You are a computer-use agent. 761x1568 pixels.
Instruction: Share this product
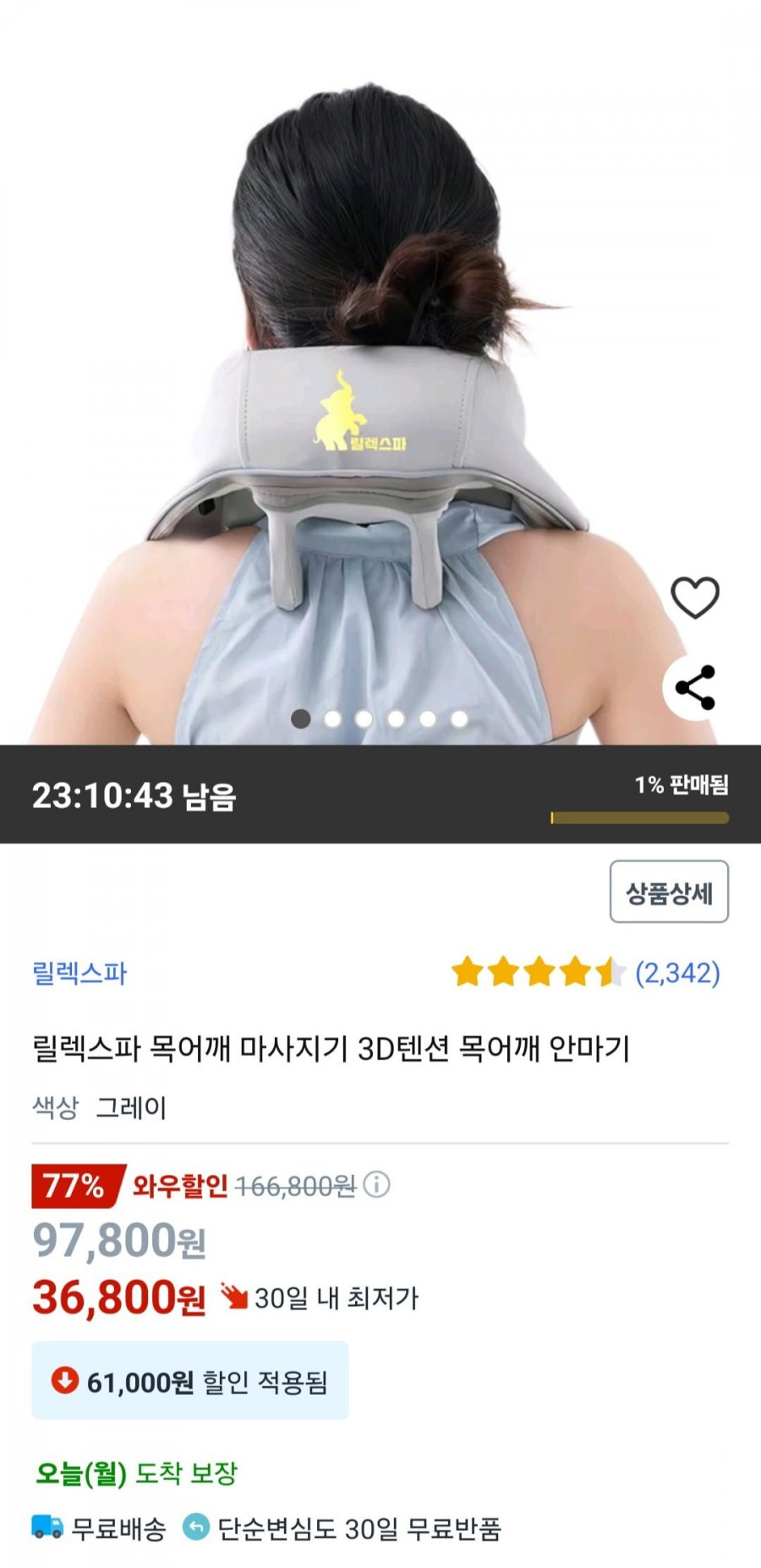point(695,687)
